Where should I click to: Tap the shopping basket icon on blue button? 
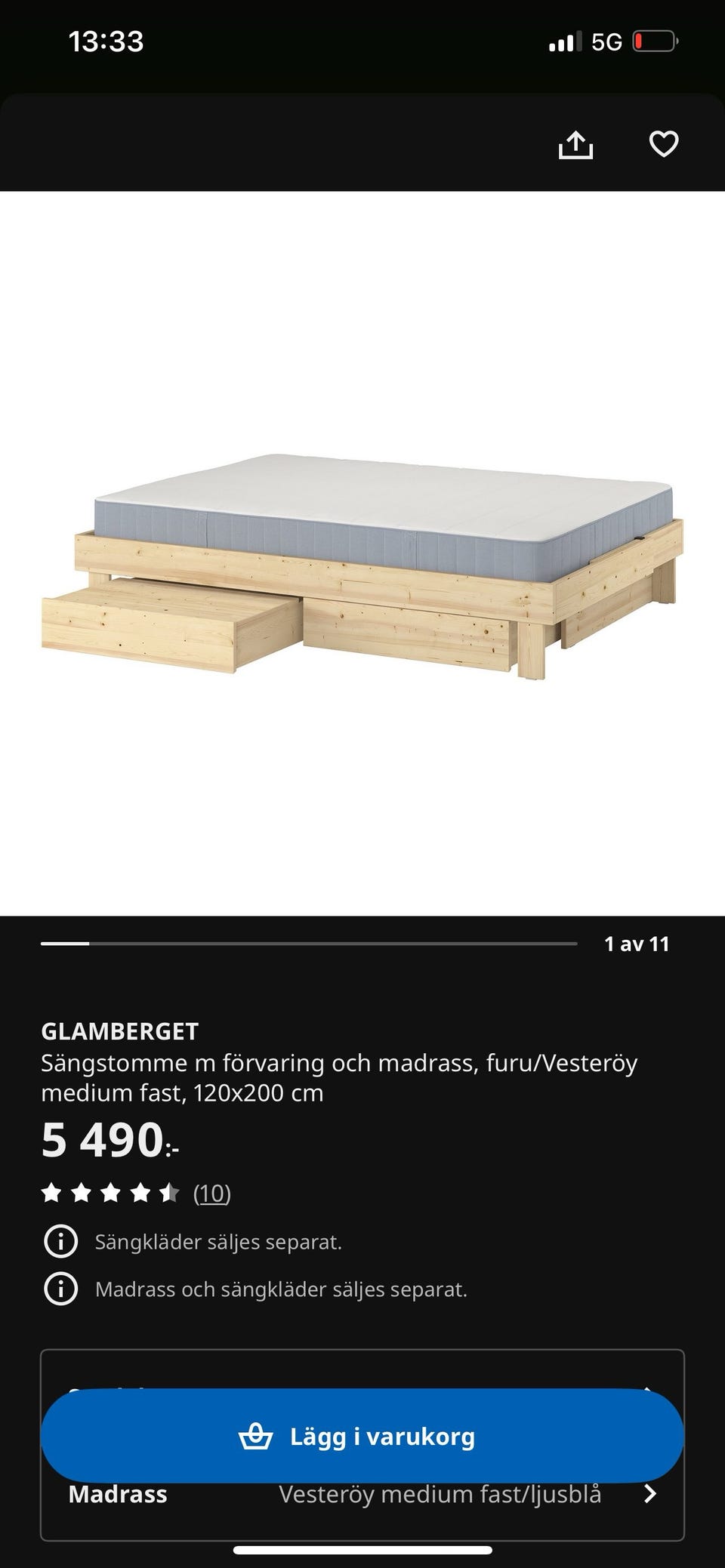257,1435
